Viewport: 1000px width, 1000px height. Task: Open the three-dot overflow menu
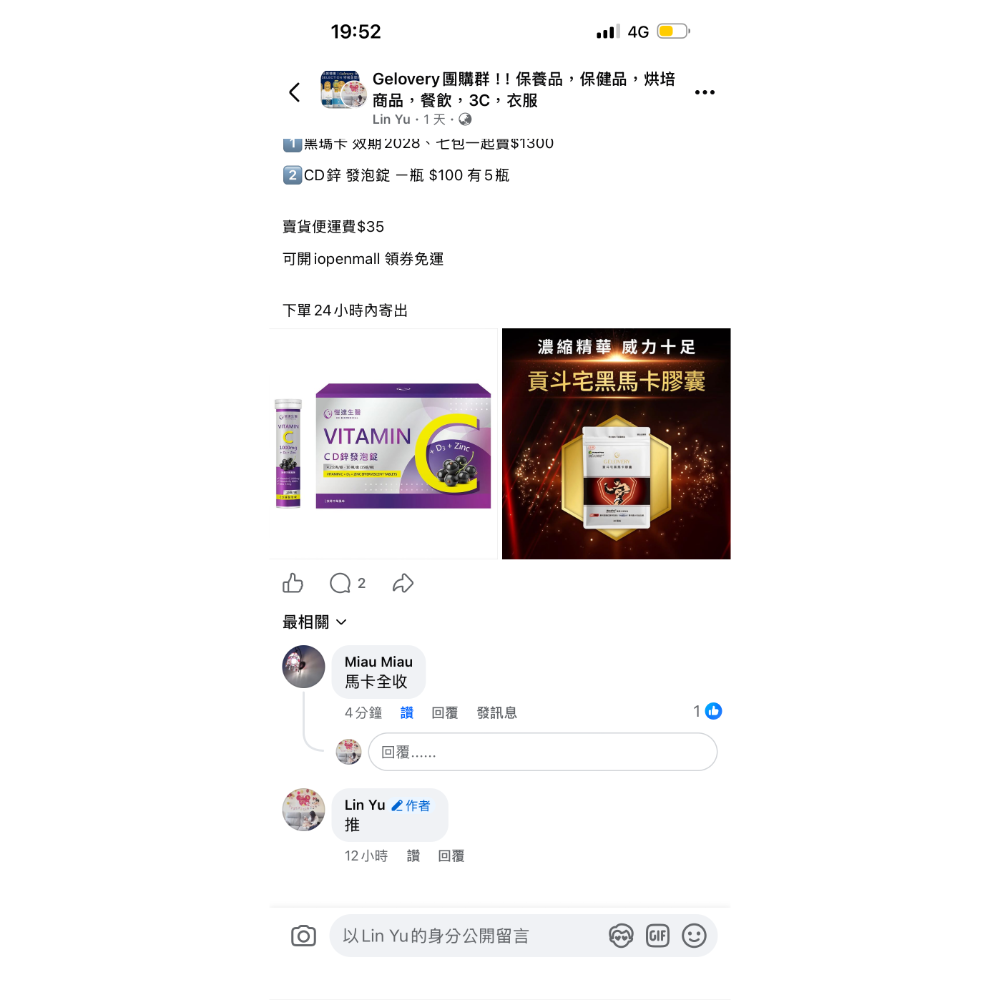[704, 92]
